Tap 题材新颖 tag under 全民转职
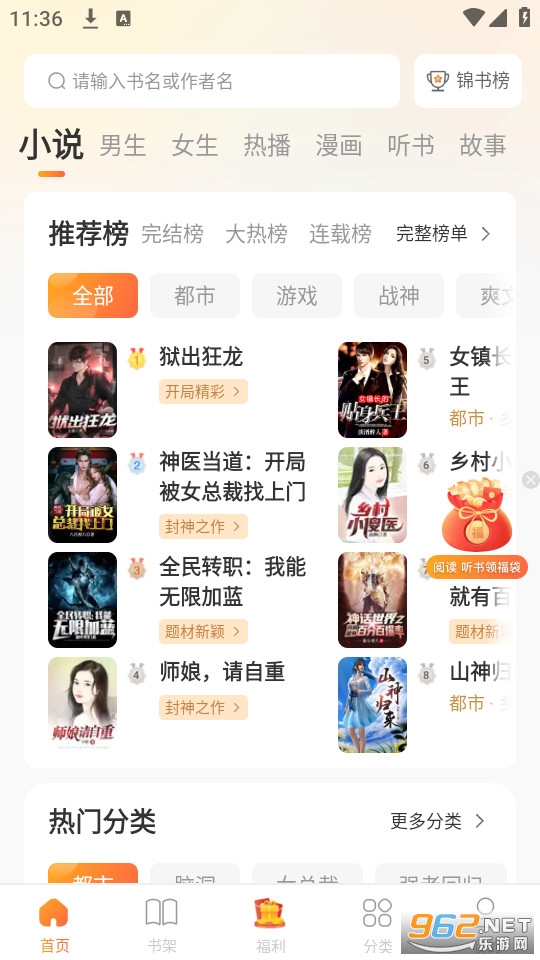This screenshot has width=540, height=960. point(203,631)
